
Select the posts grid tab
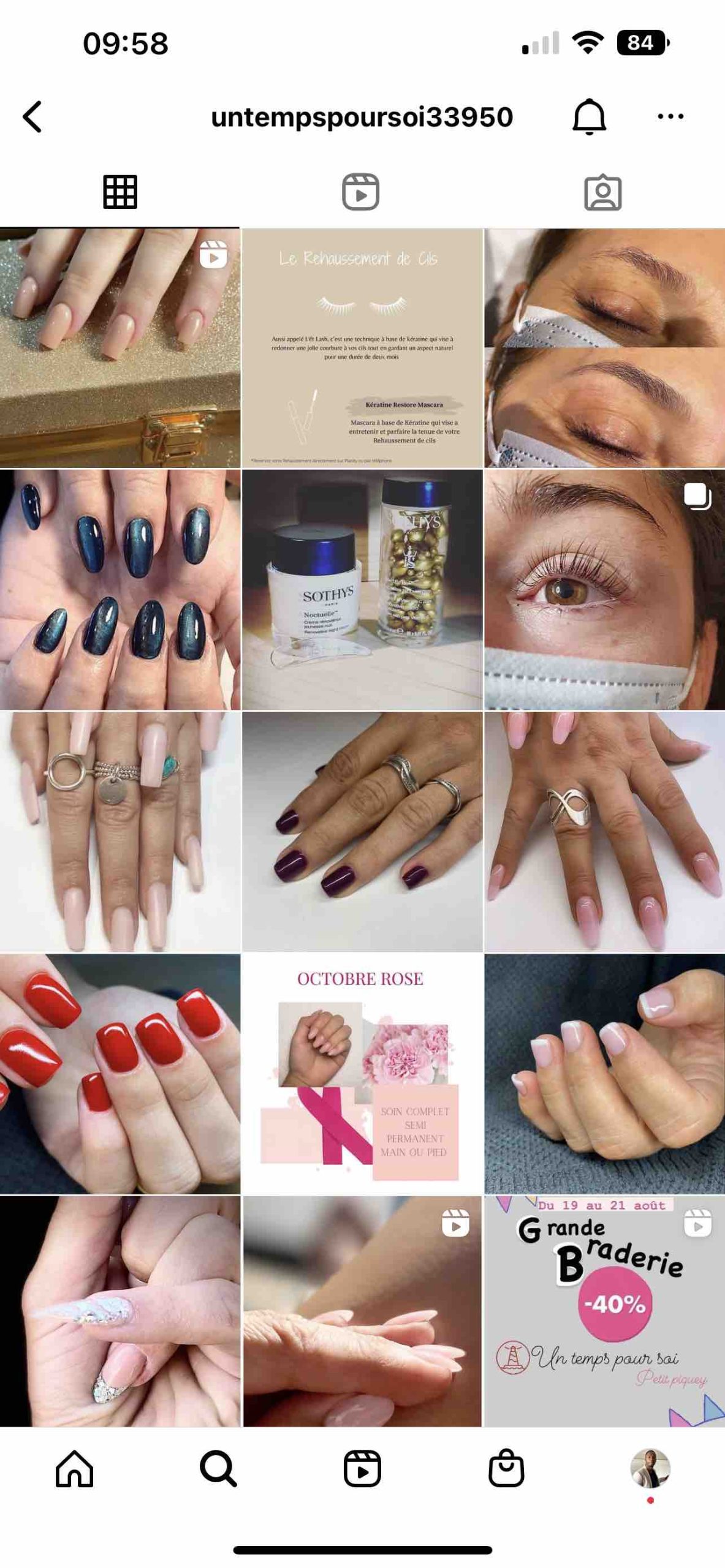pos(120,192)
